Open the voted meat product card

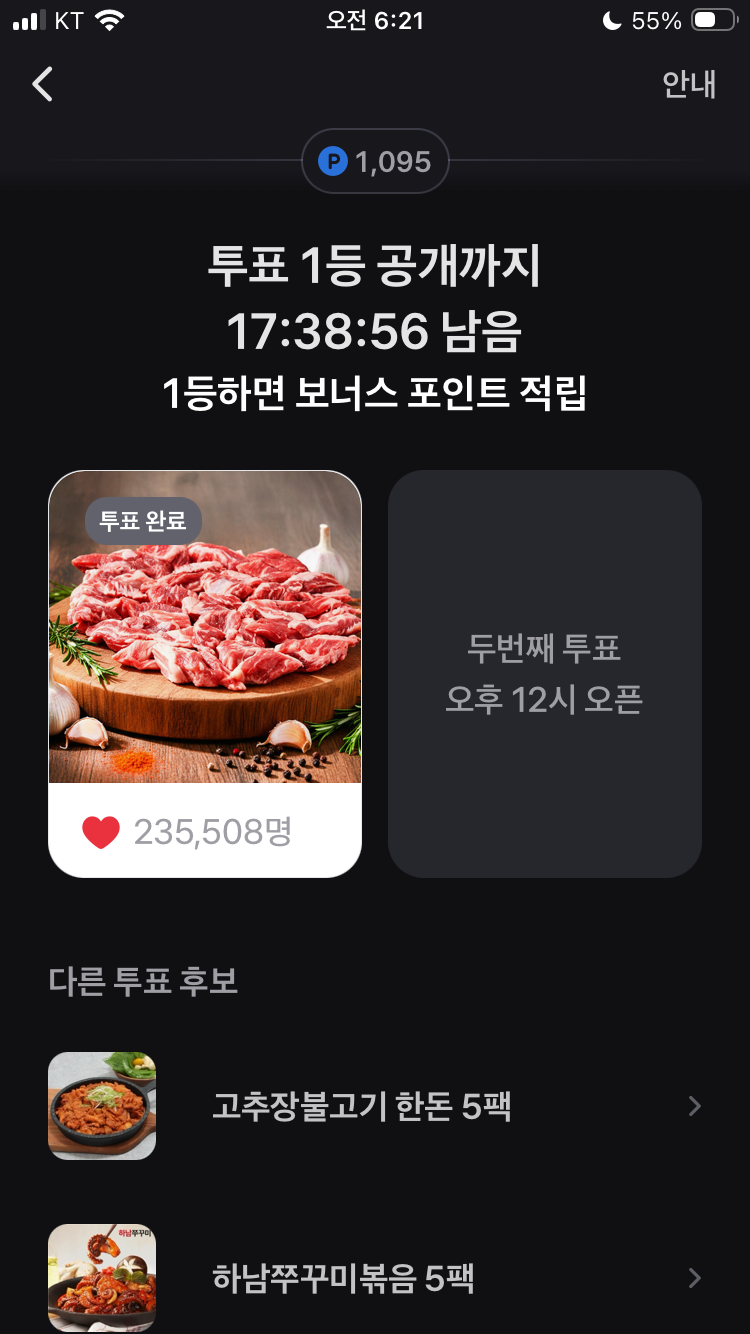coord(205,674)
